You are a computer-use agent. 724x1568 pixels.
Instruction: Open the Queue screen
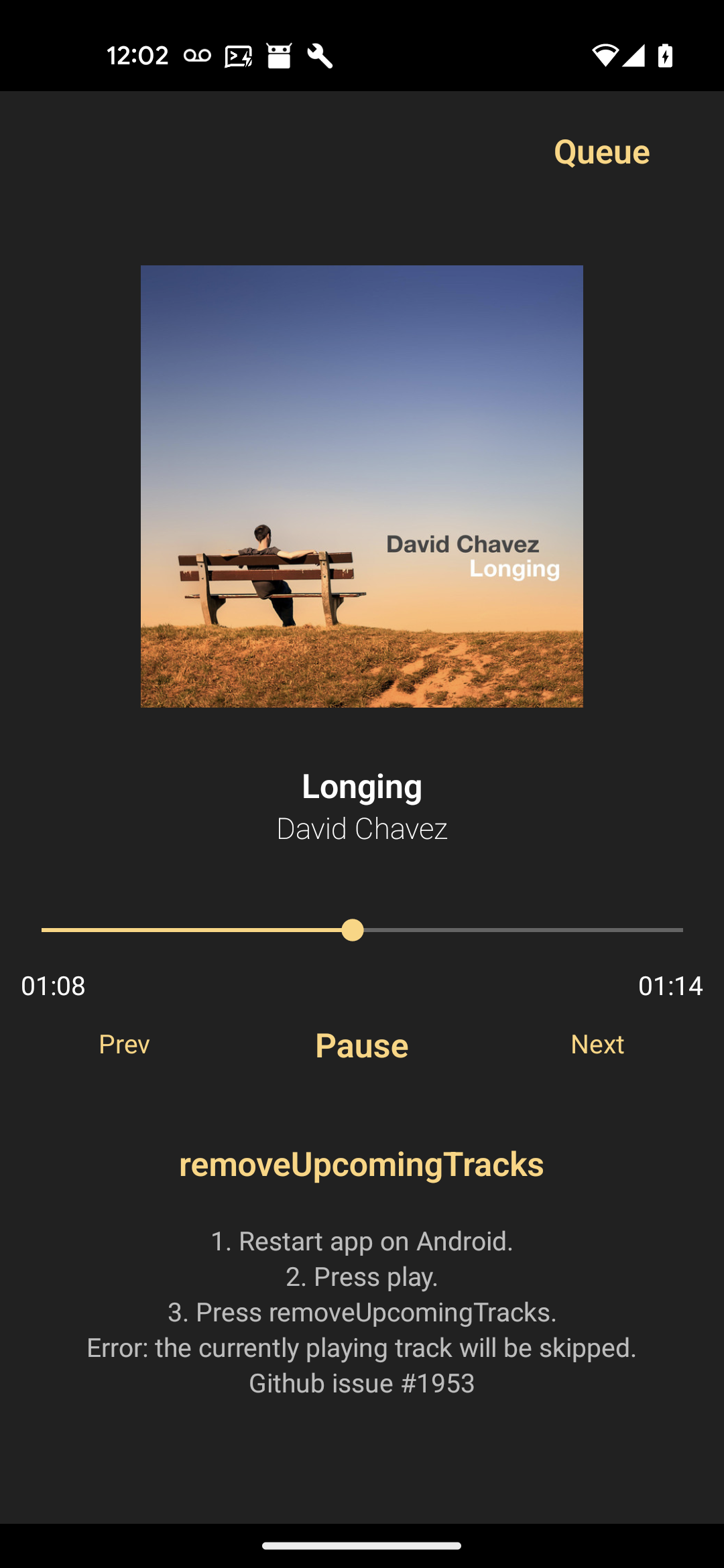pyautogui.click(x=601, y=151)
